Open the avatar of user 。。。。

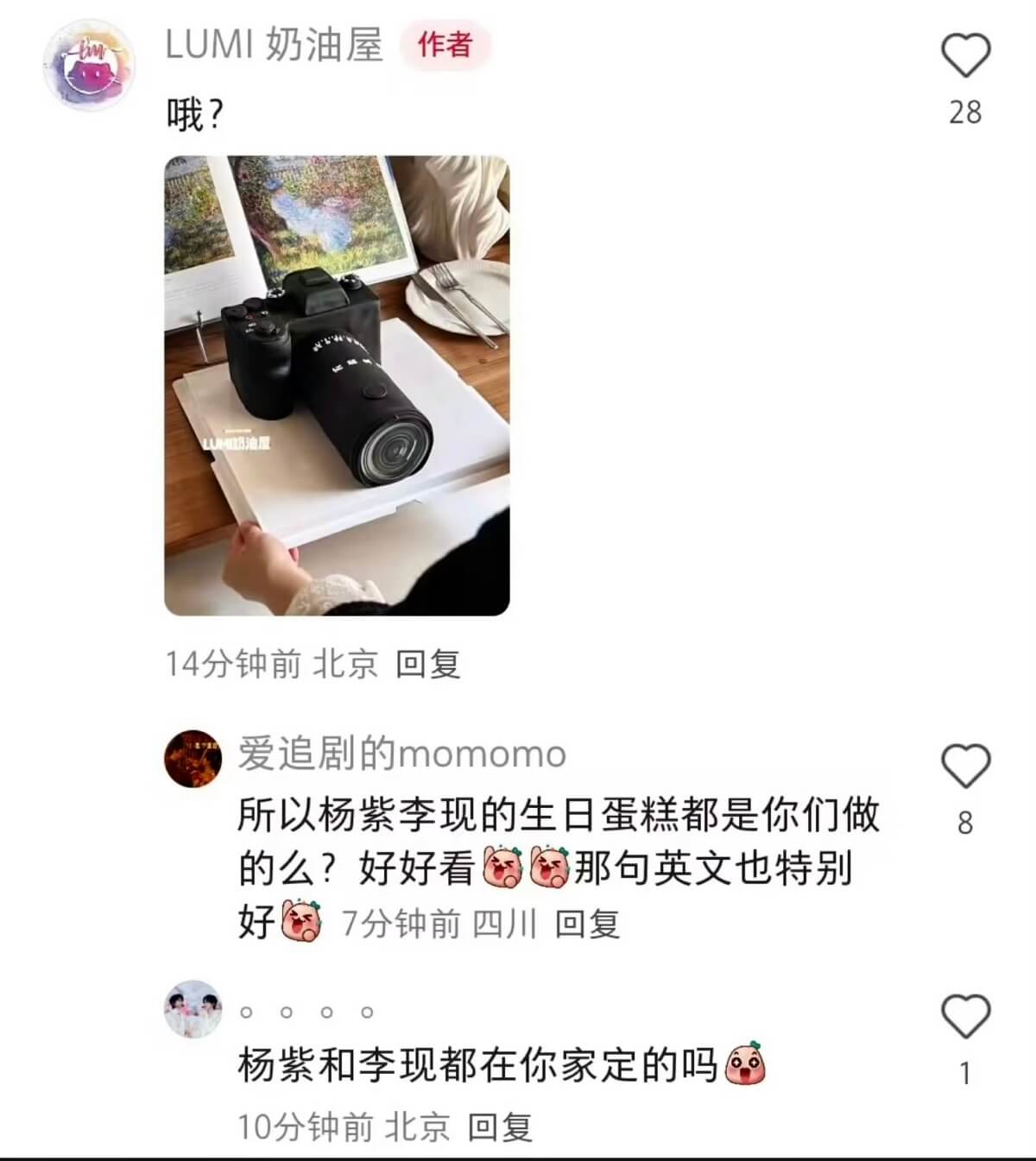[193, 1008]
